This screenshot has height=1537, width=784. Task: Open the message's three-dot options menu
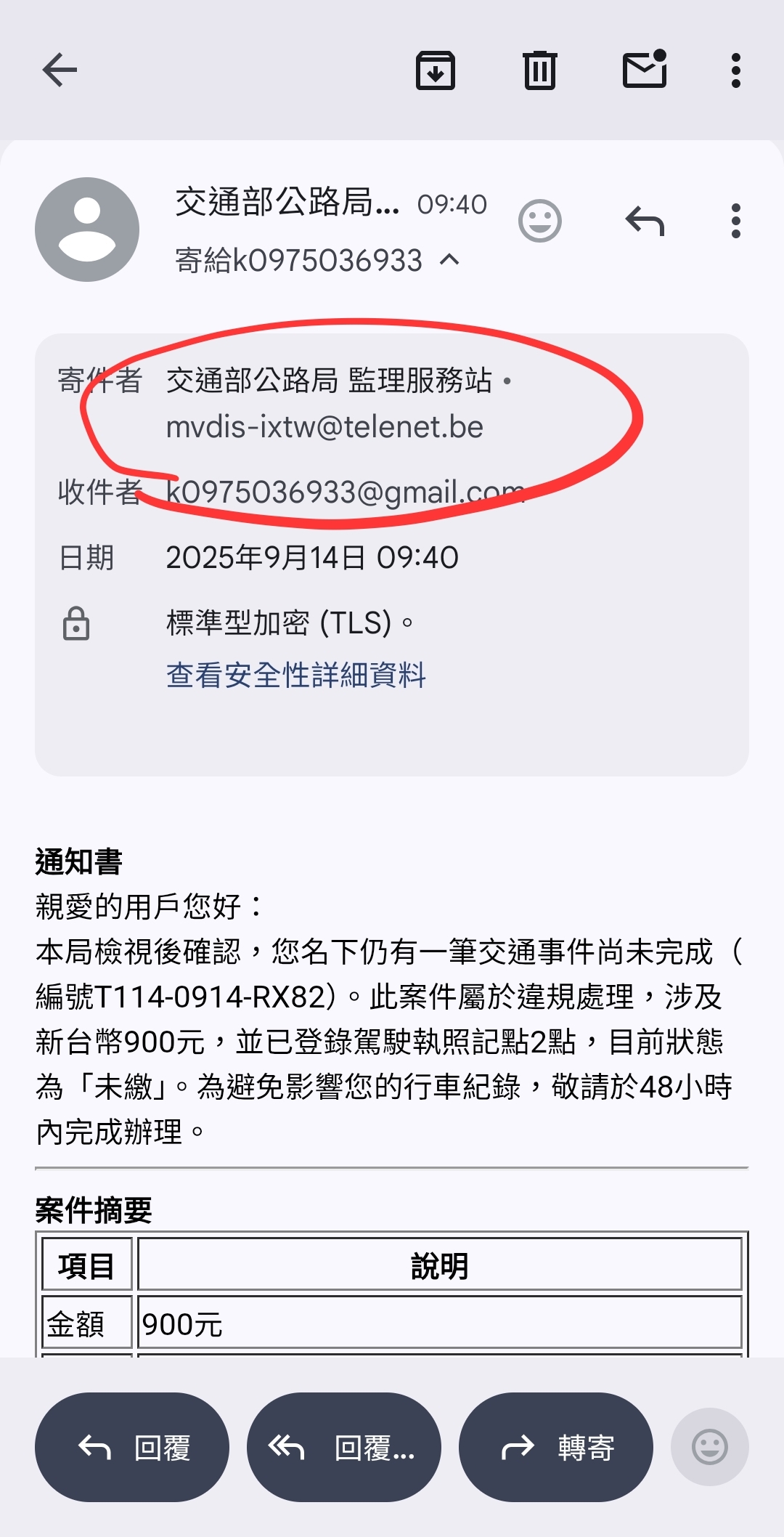pyautogui.click(x=735, y=221)
